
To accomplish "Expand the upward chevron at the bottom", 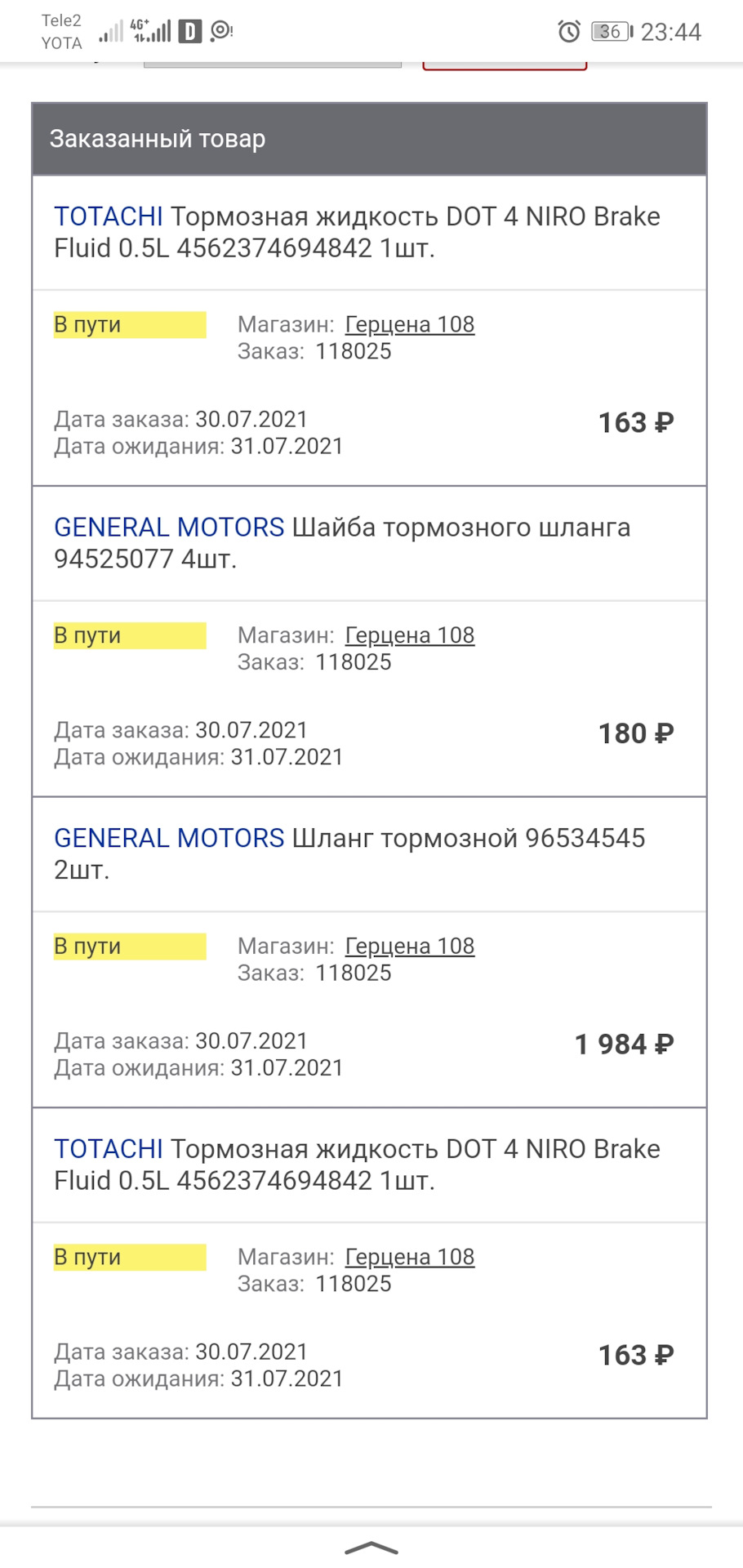I will [371, 1546].
